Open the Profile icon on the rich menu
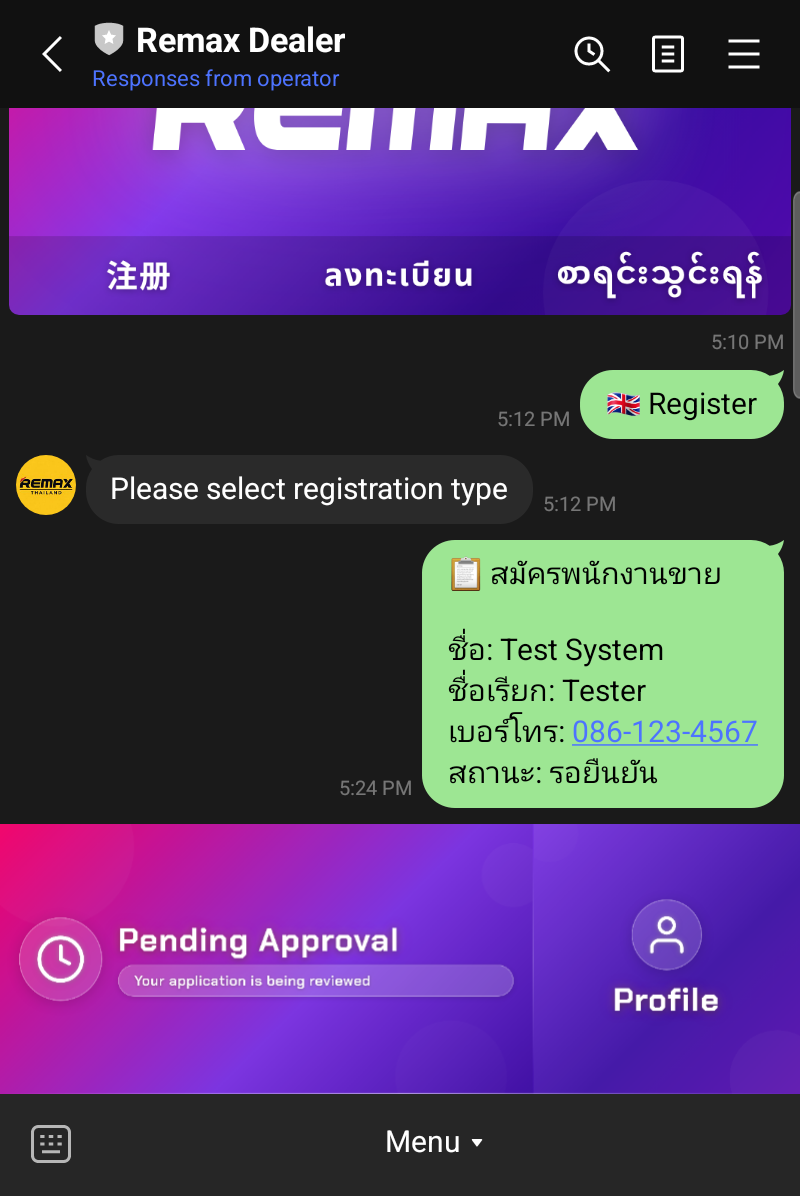The height and width of the screenshot is (1196, 800). tap(667, 935)
